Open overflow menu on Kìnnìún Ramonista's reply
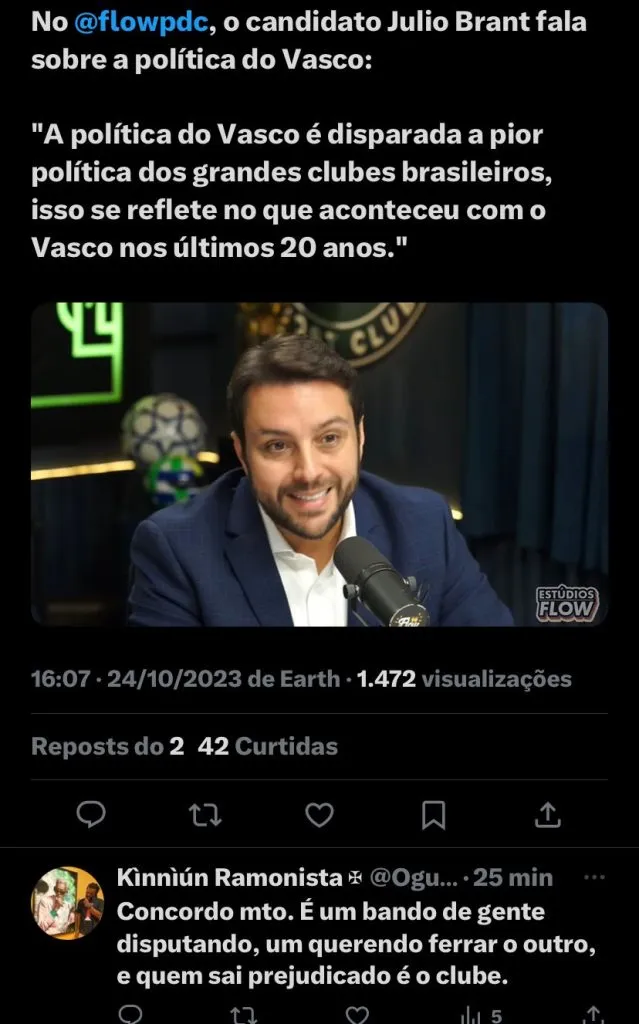This screenshot has height=1024, width=639. click(594, 878)
